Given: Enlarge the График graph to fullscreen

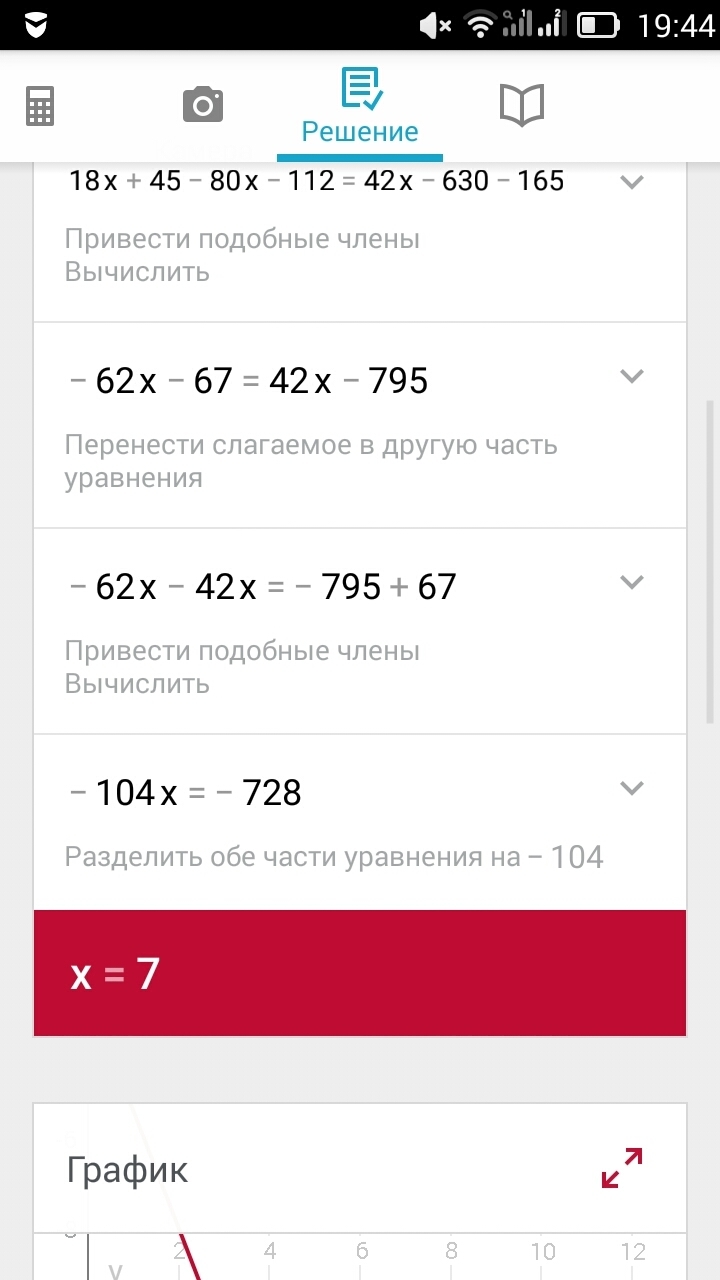Looking at the screenshot, I should [x=622, y=1168].
